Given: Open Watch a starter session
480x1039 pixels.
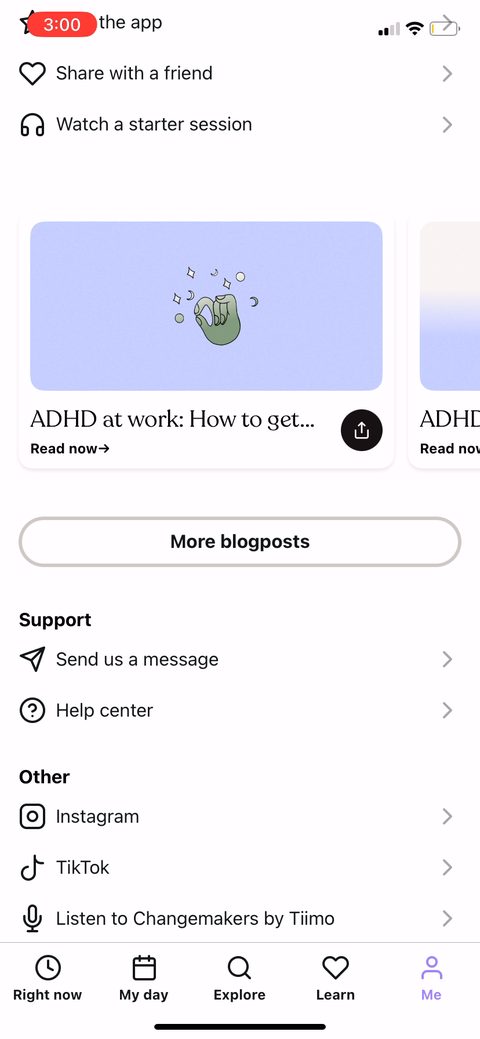Looking at the screenshot, I should pos(240,125).
